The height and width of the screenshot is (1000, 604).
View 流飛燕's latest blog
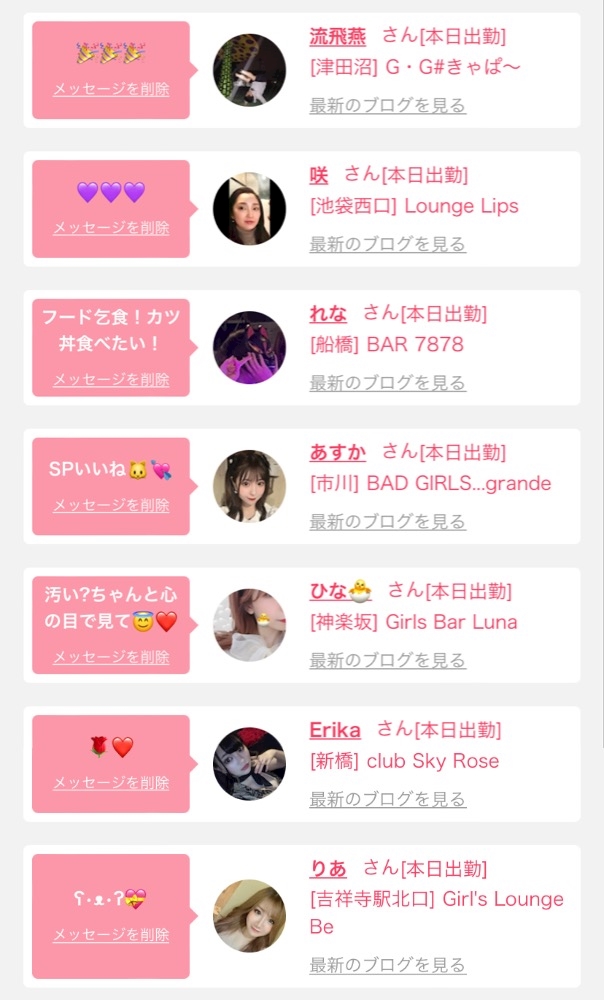pyautogui.click(x=387, y=105)
